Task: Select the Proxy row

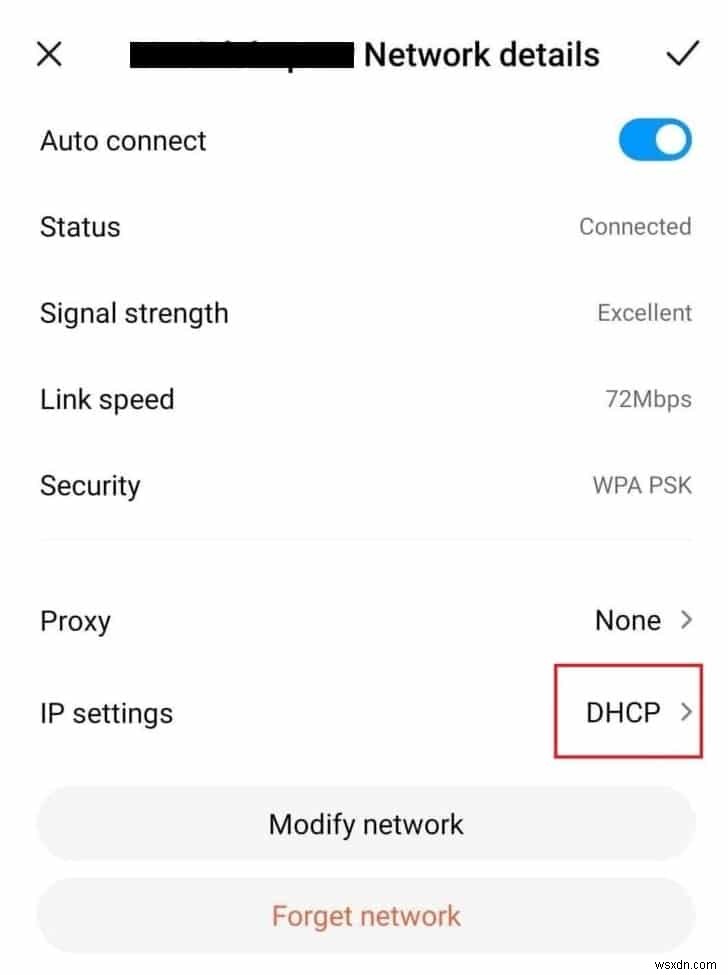Action: tap(364, 620)
